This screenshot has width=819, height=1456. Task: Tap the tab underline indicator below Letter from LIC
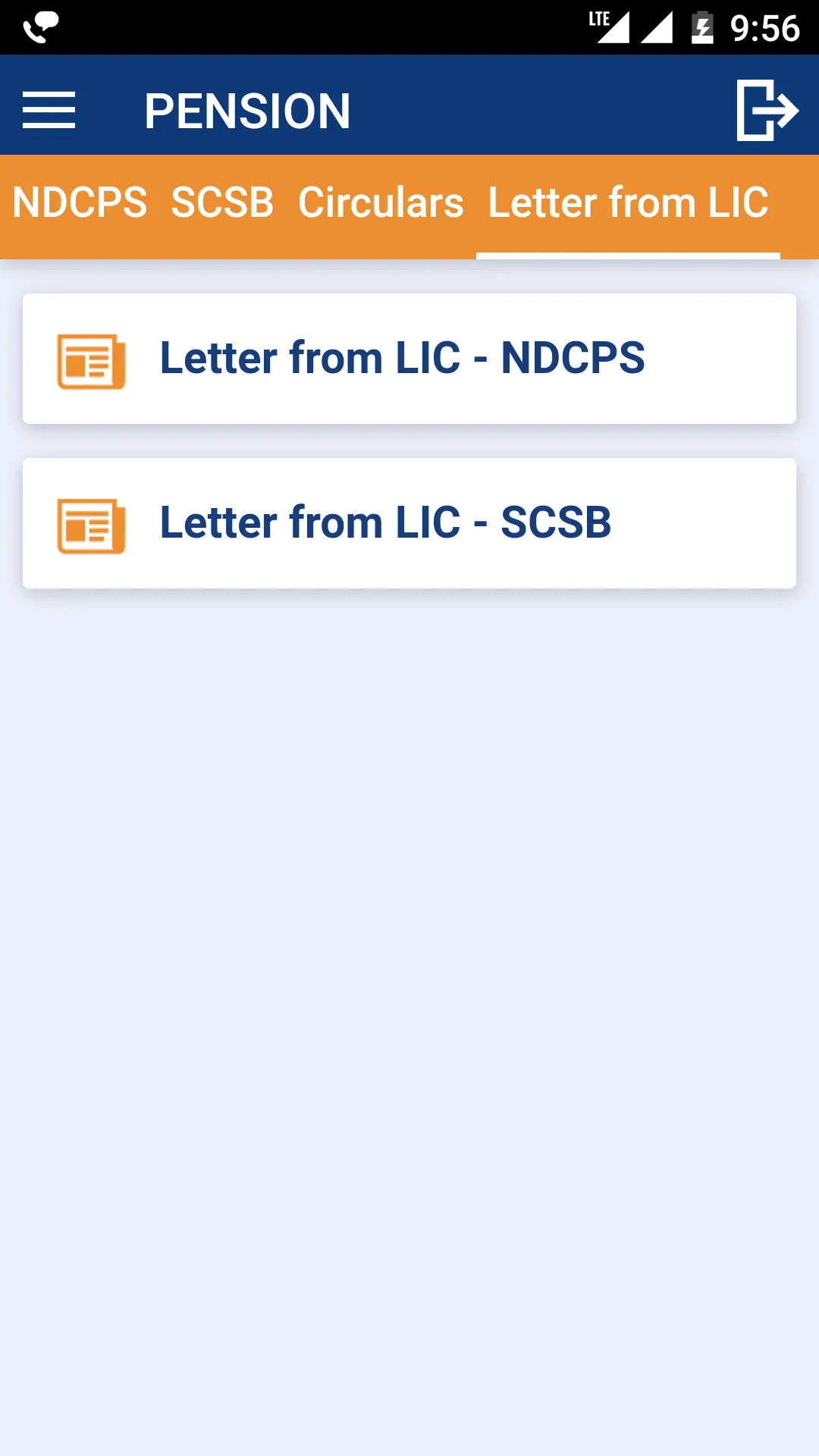[628, 256]
